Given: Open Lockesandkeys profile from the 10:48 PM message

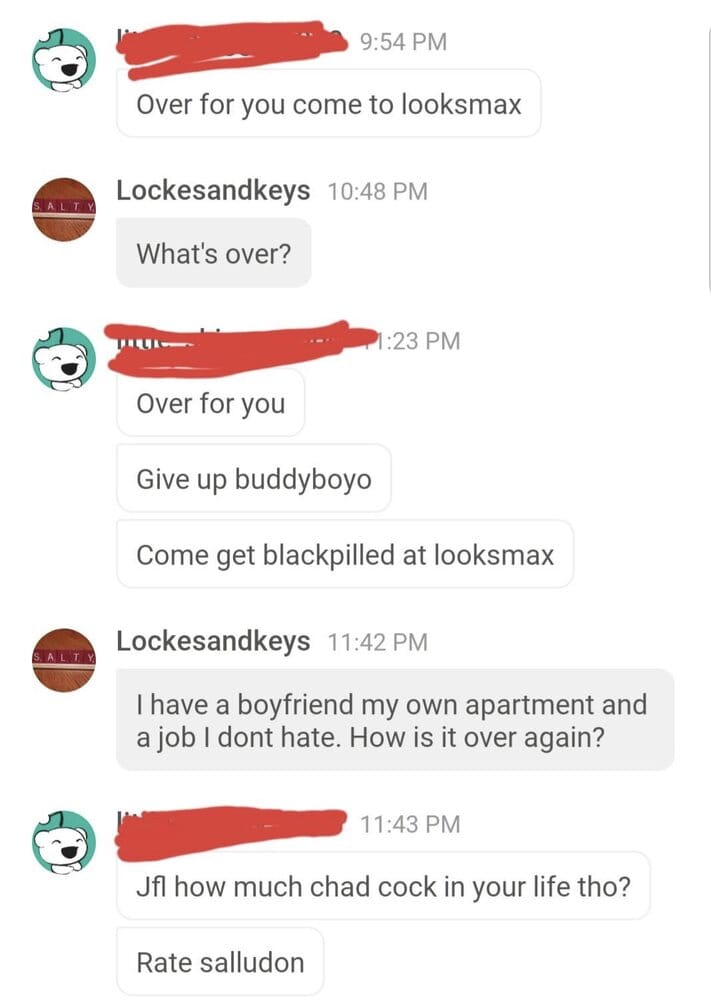Looking at the screenshot, I should pyautogui.click(x=213, y=191).
